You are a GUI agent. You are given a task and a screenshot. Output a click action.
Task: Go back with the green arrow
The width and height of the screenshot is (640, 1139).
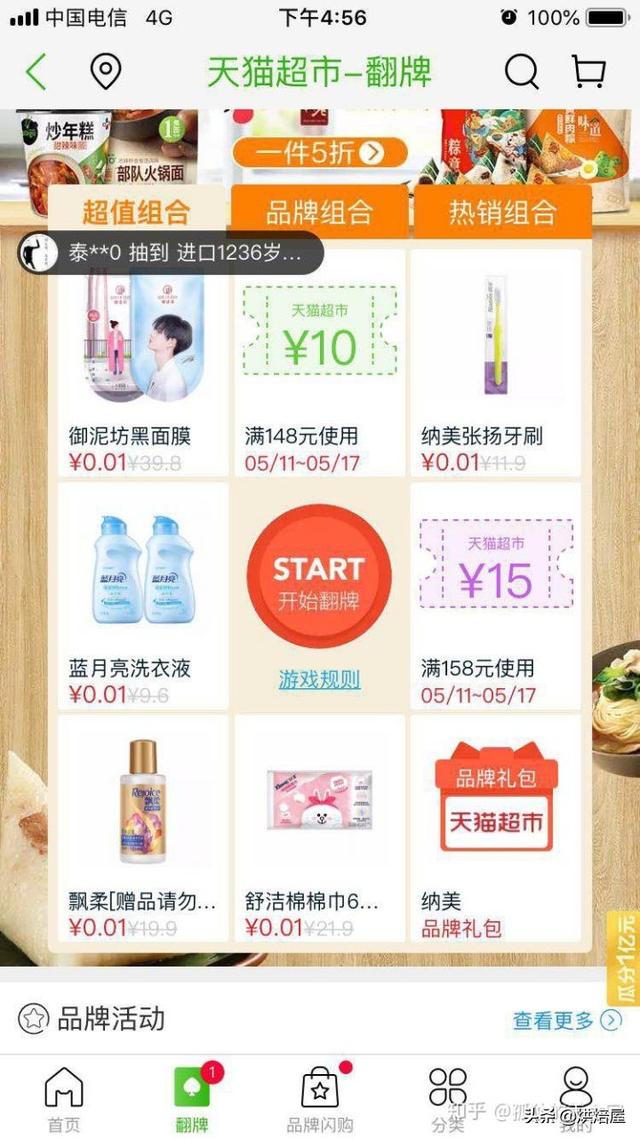point(36,73)
